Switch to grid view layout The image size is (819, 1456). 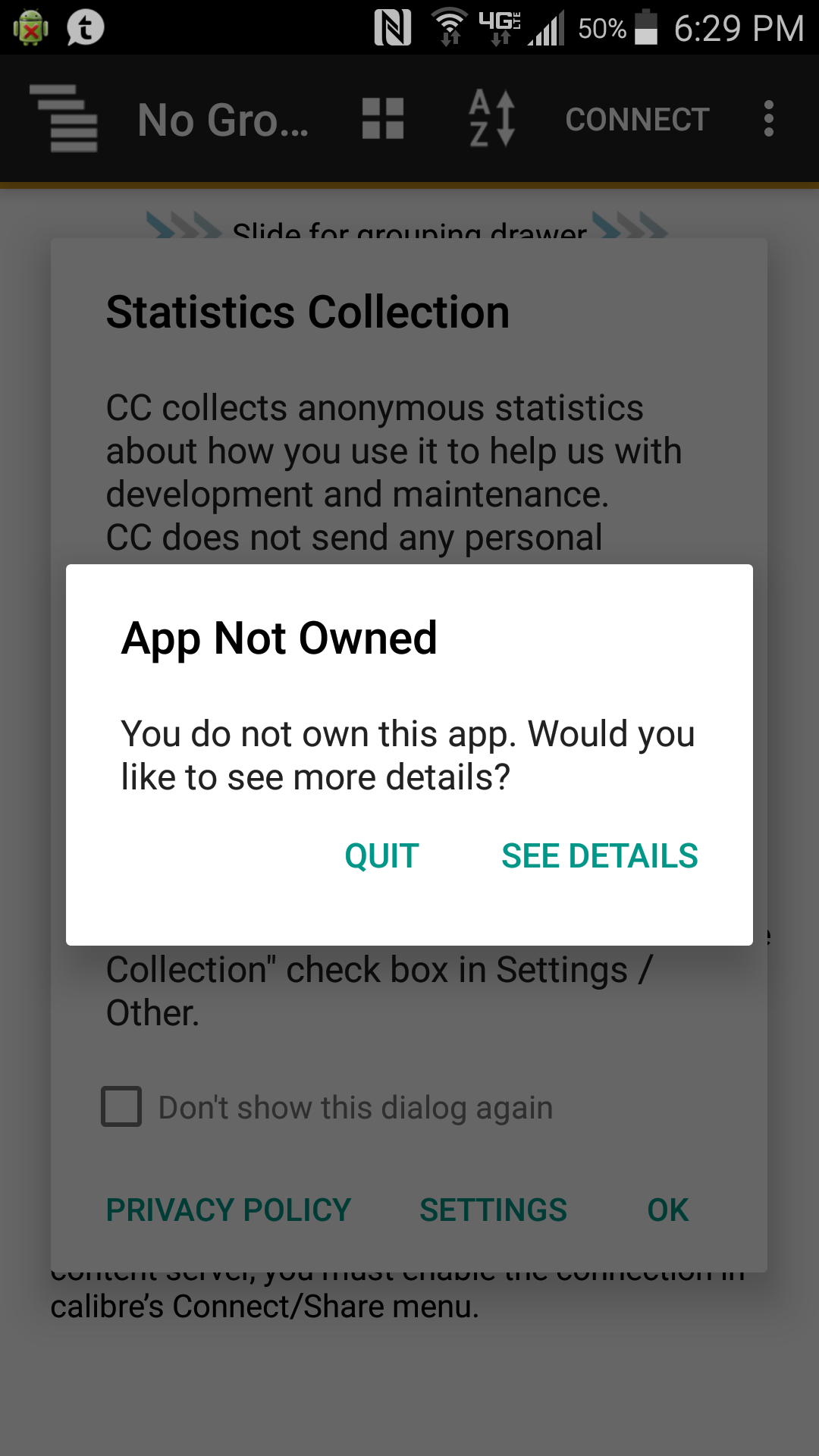[x=383, y=118]
